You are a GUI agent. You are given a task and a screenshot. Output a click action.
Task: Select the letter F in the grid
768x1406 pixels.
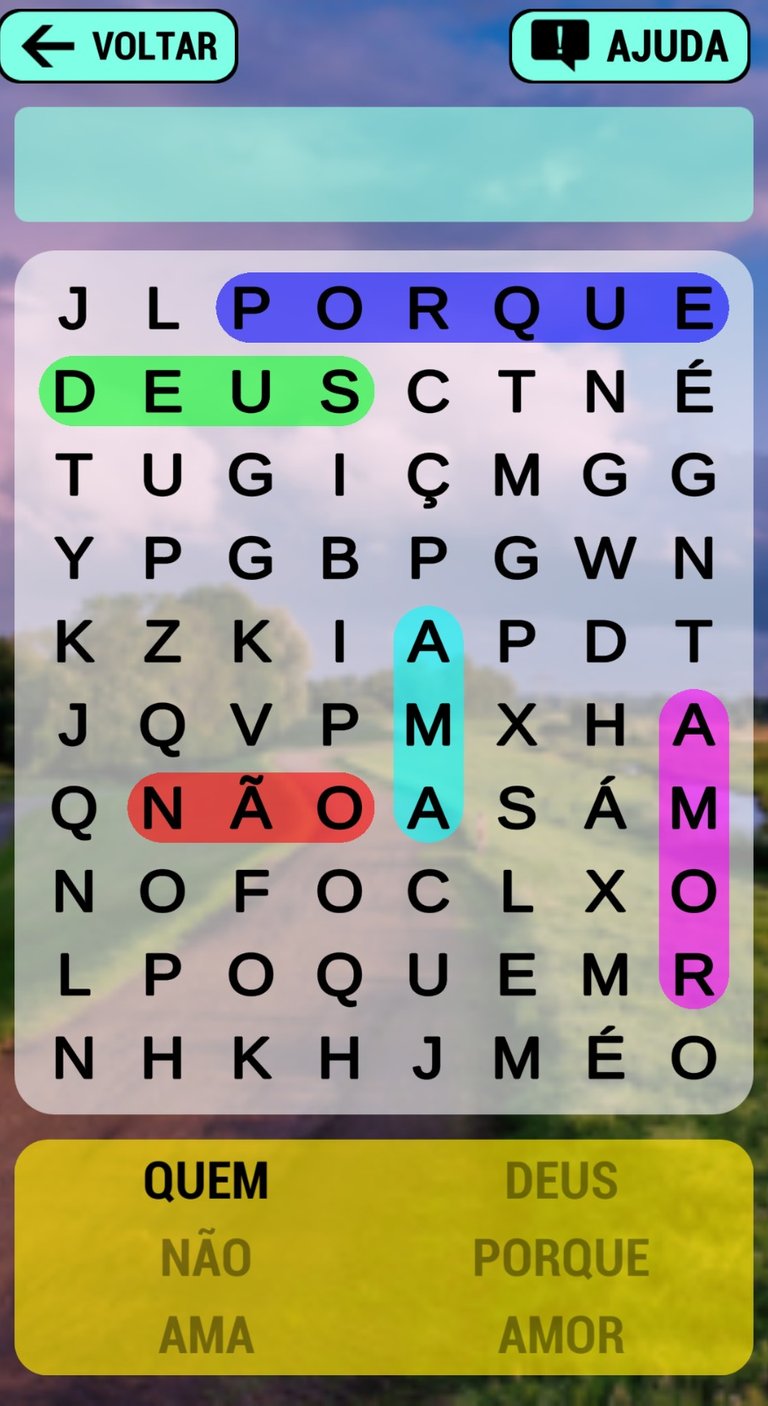click(251, 891)
